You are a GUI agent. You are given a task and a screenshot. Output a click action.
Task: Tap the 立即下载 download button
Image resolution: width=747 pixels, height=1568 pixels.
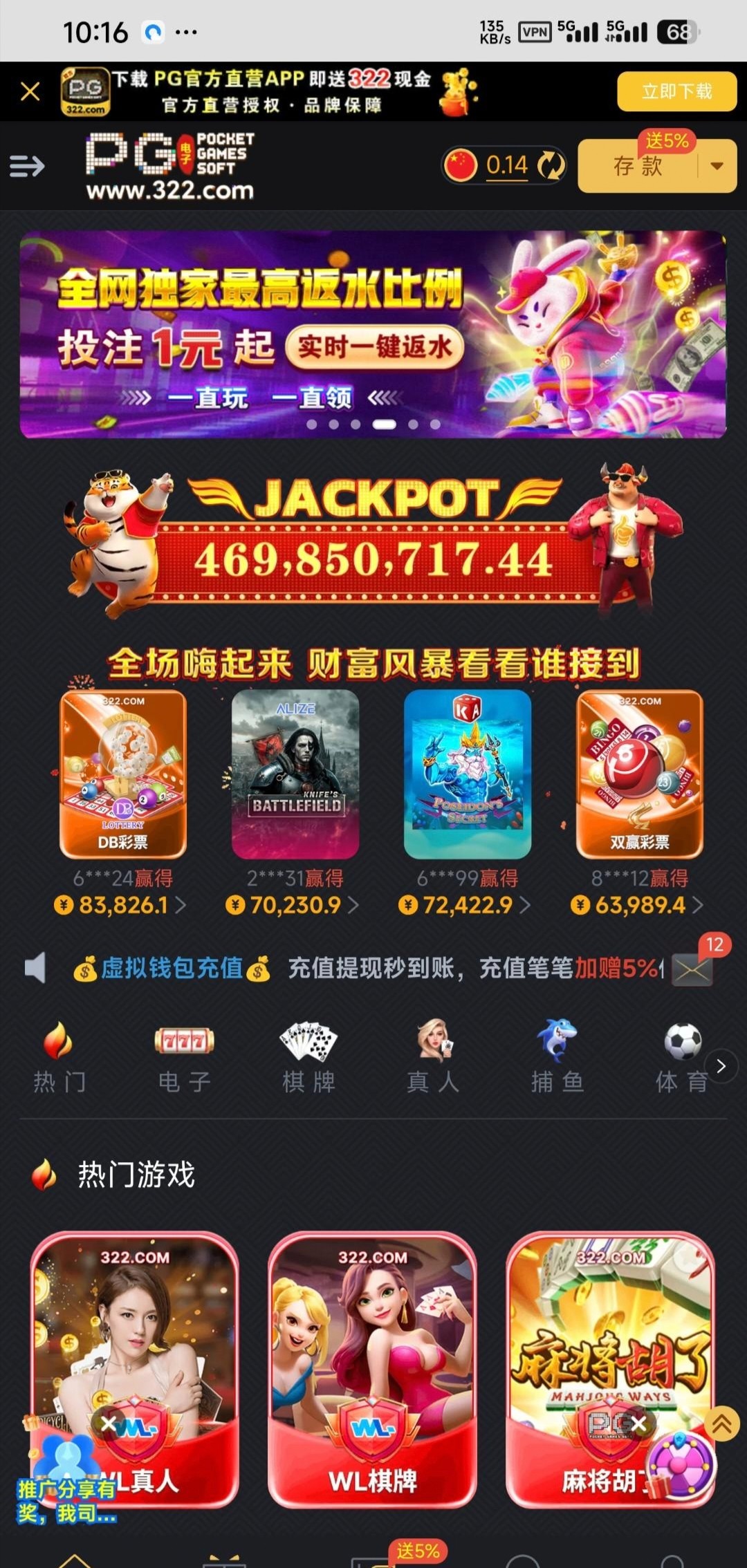(x=676, y=91)
